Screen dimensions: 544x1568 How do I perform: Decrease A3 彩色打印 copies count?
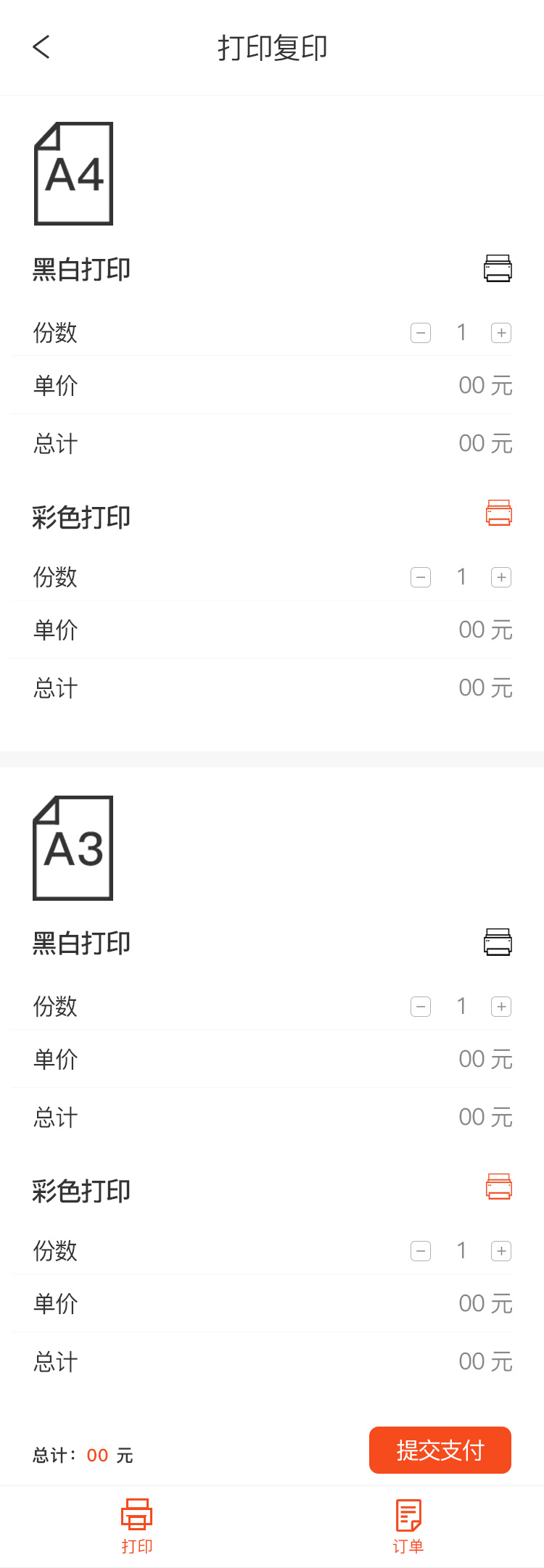[421, 1251]
